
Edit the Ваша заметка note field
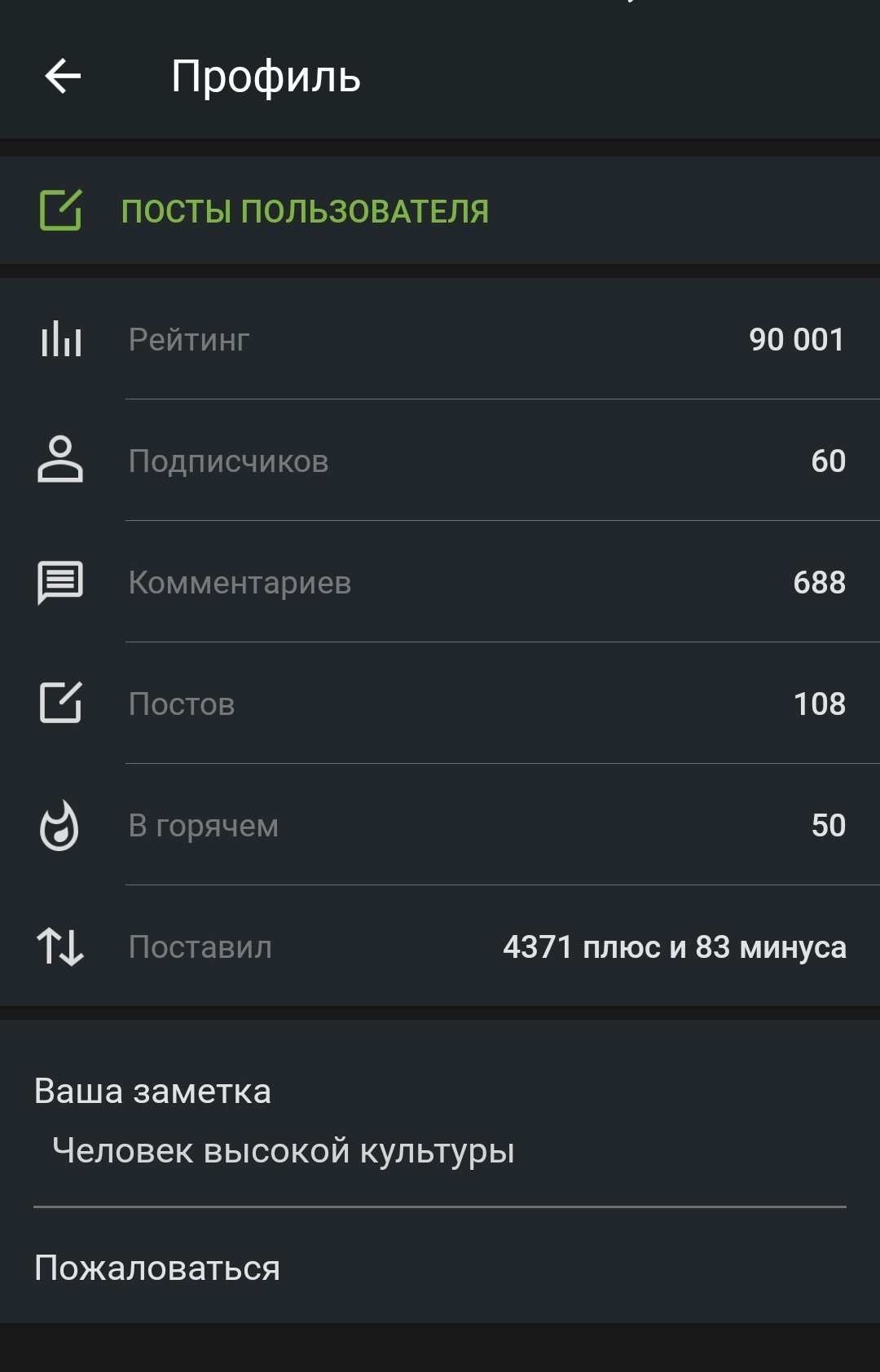[440, 1151]
